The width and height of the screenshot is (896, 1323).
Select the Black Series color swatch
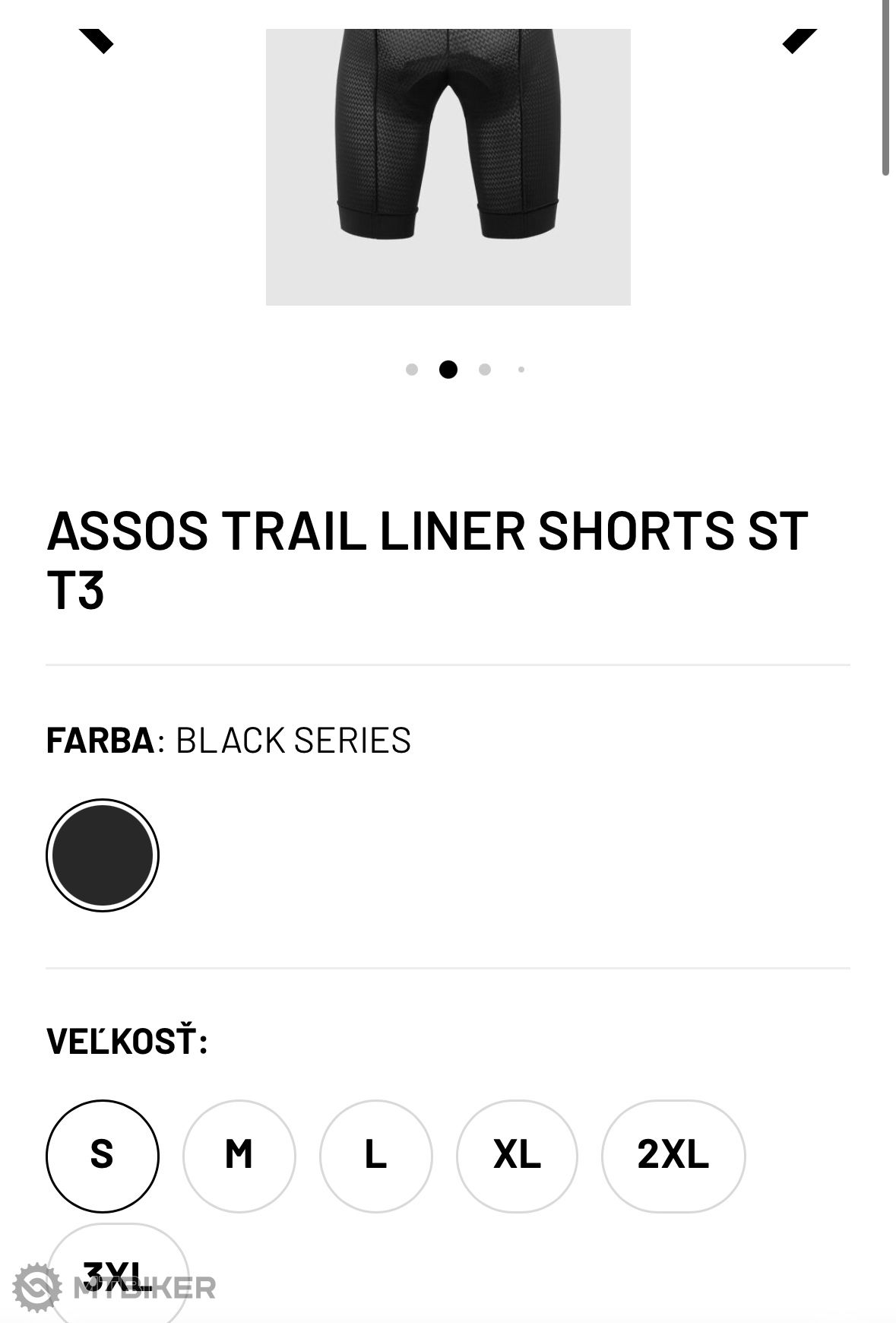(x=103, y=855)
